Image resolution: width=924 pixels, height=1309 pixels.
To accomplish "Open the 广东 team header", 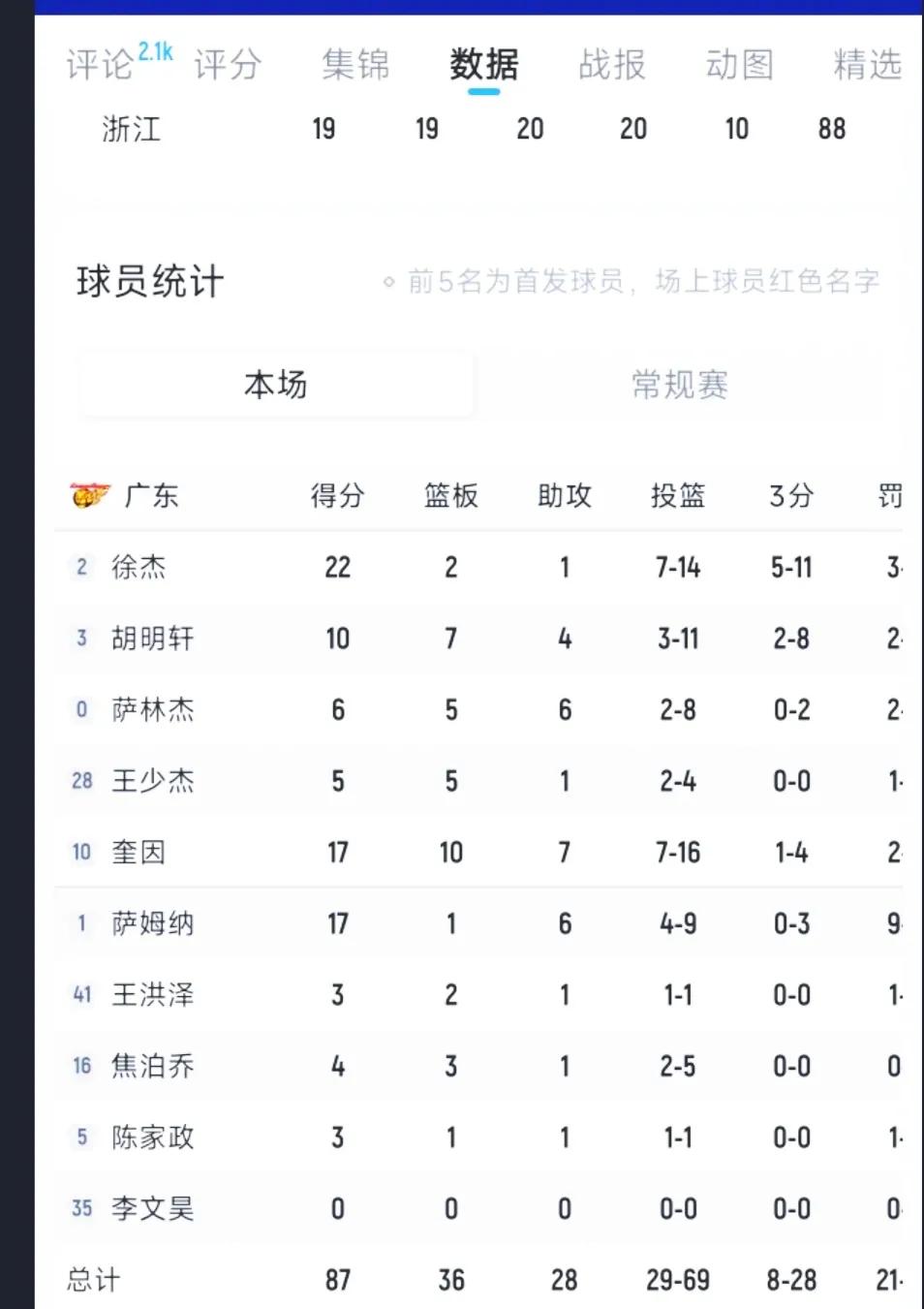I will pyautogui.click(x=150, y=495).
